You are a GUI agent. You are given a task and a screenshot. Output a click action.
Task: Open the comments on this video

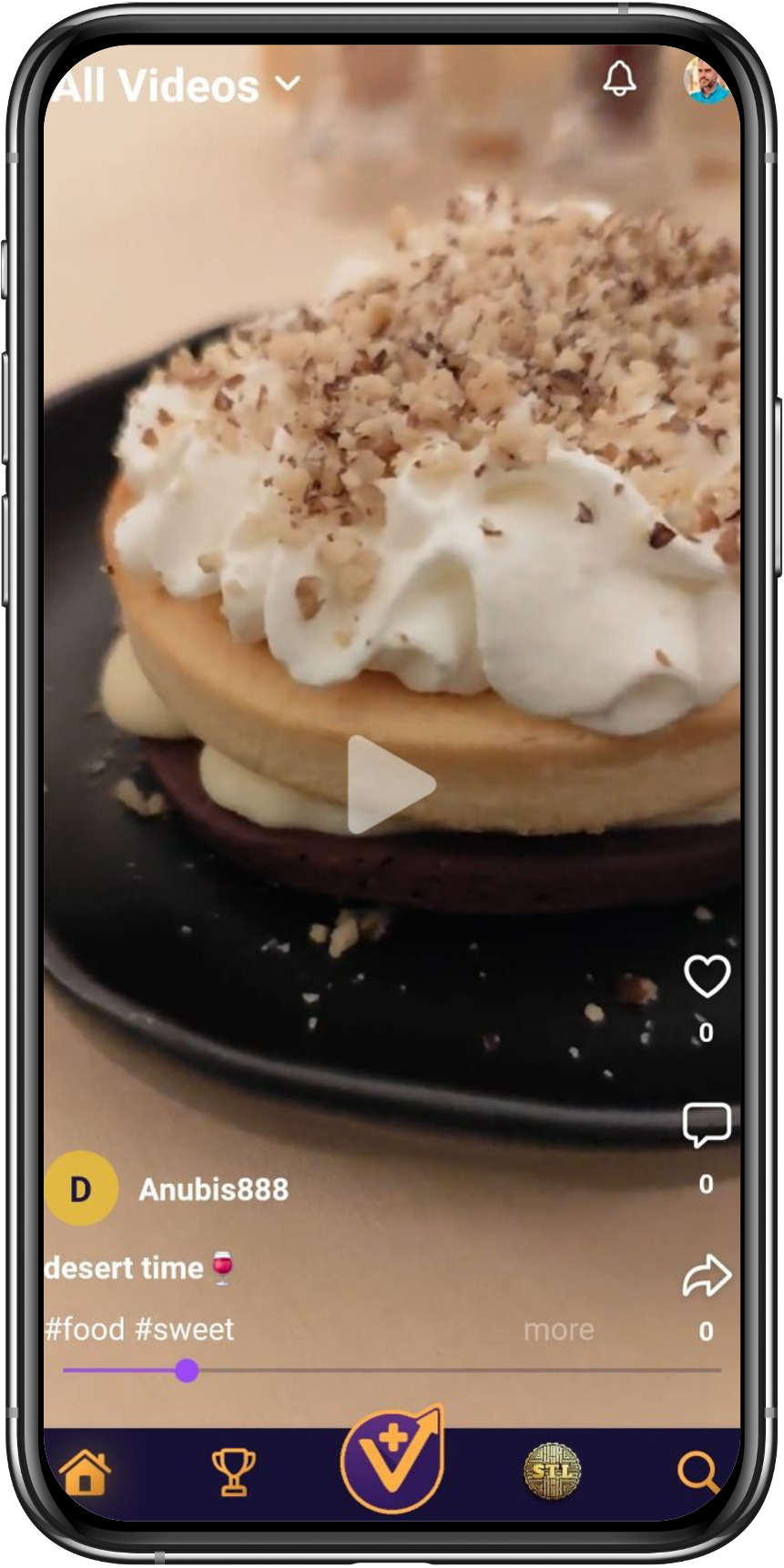[707, 1126]
